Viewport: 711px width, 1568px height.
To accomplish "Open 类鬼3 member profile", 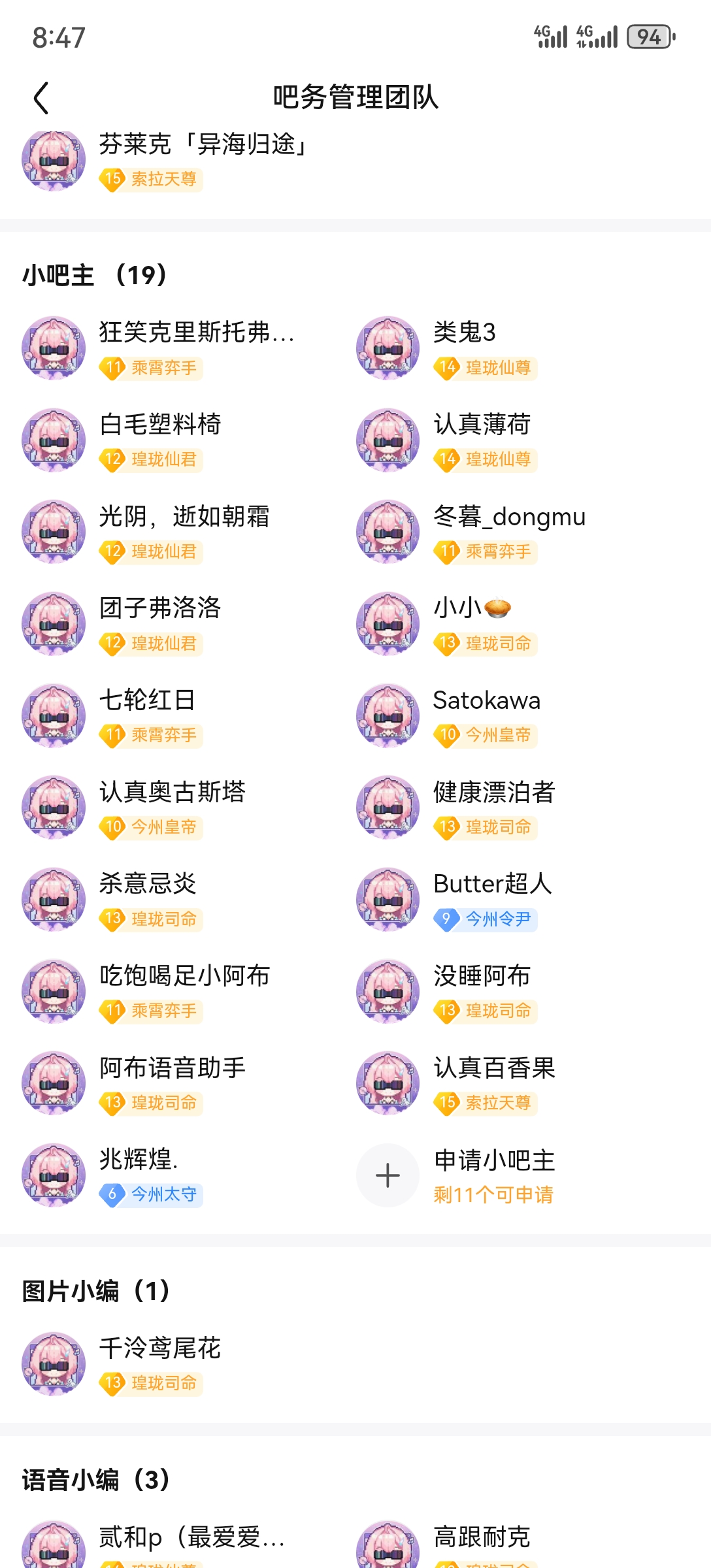I will point(465,333).
